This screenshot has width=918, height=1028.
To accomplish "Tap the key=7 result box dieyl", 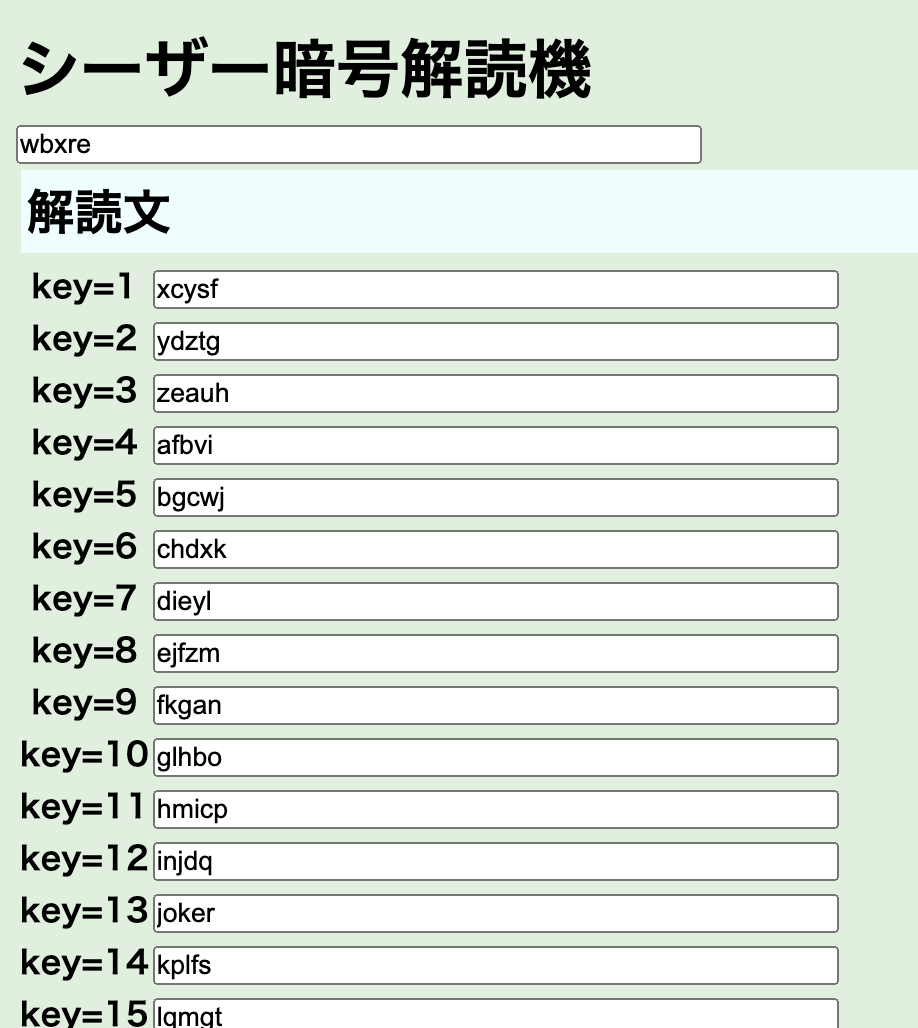I will coord(495,602).
